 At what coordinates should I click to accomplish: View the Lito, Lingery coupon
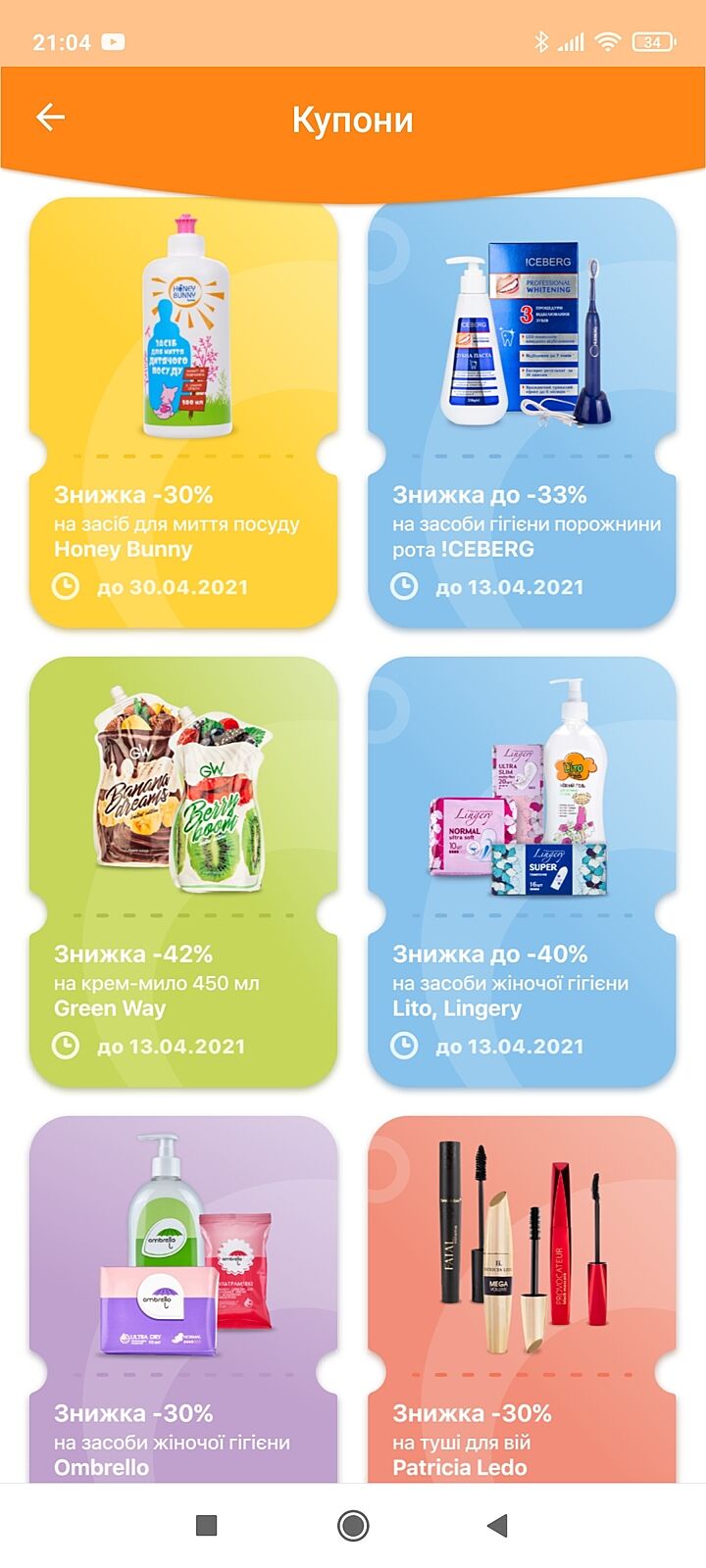(x=522, y=870)
